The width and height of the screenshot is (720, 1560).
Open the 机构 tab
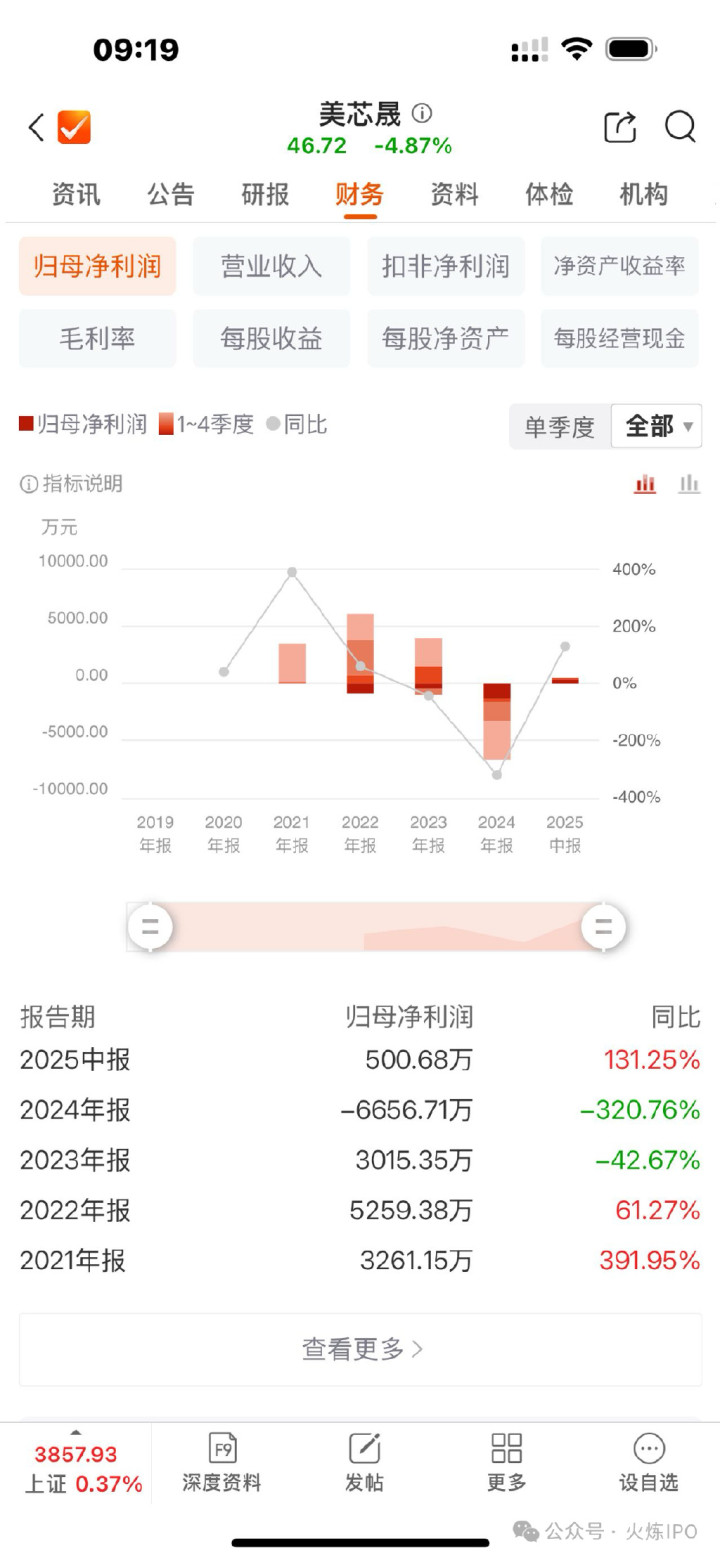(x=643, y=194)
